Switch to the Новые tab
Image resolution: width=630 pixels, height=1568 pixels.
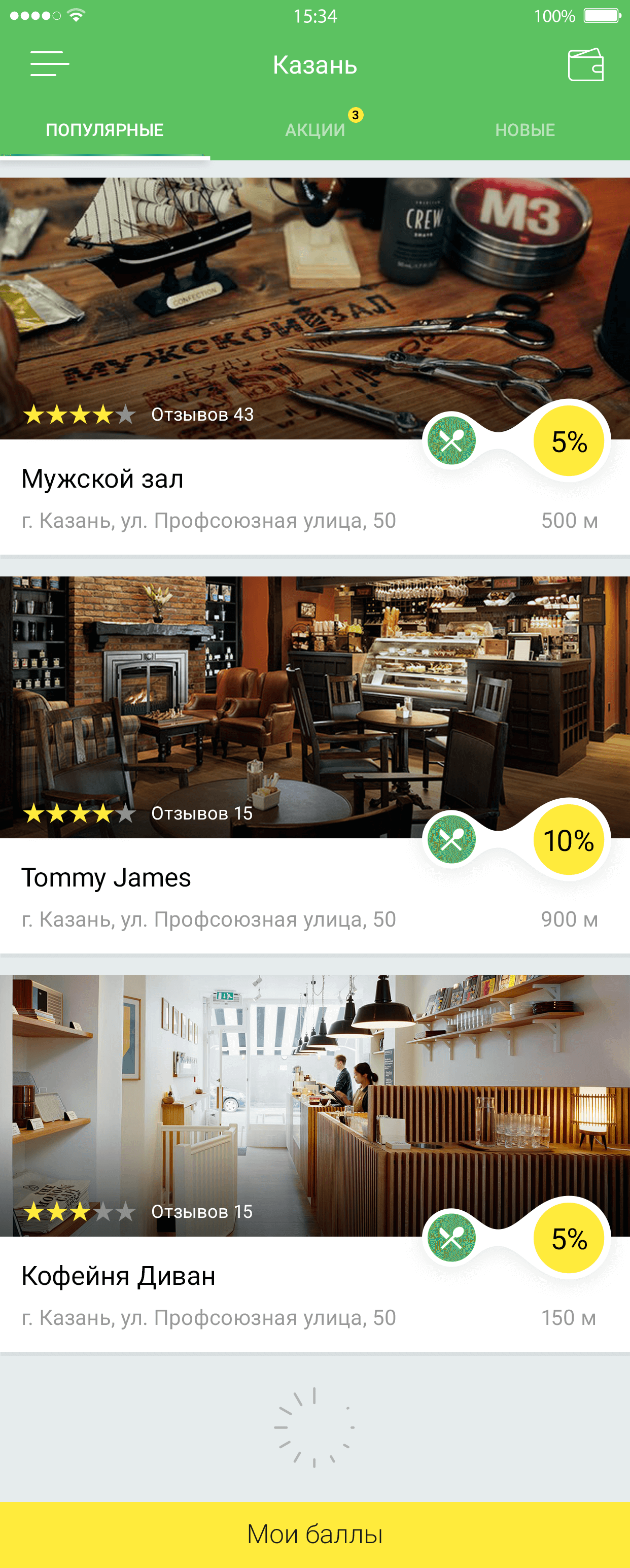click(x=524, y=130)
